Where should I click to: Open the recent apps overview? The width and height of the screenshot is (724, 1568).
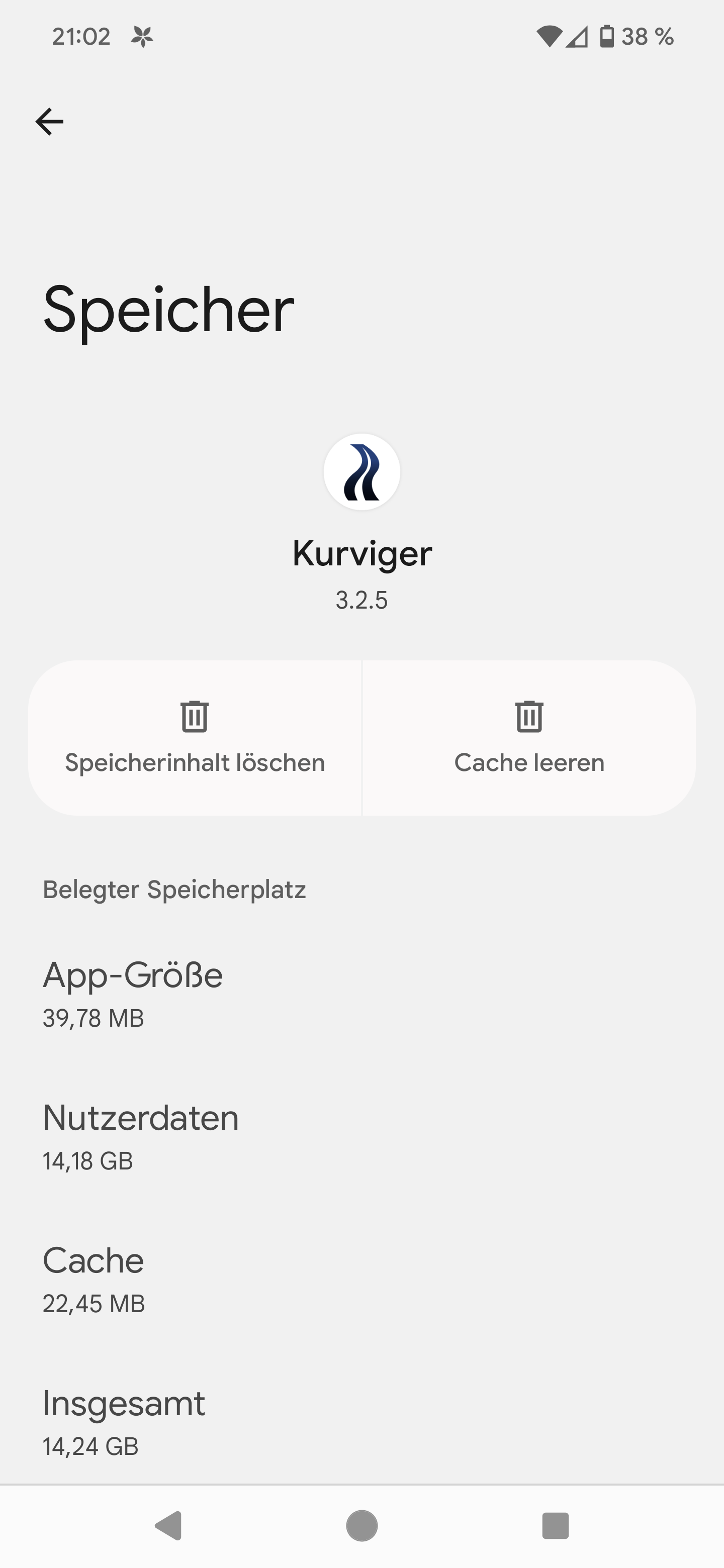(x=555, y=1525)
